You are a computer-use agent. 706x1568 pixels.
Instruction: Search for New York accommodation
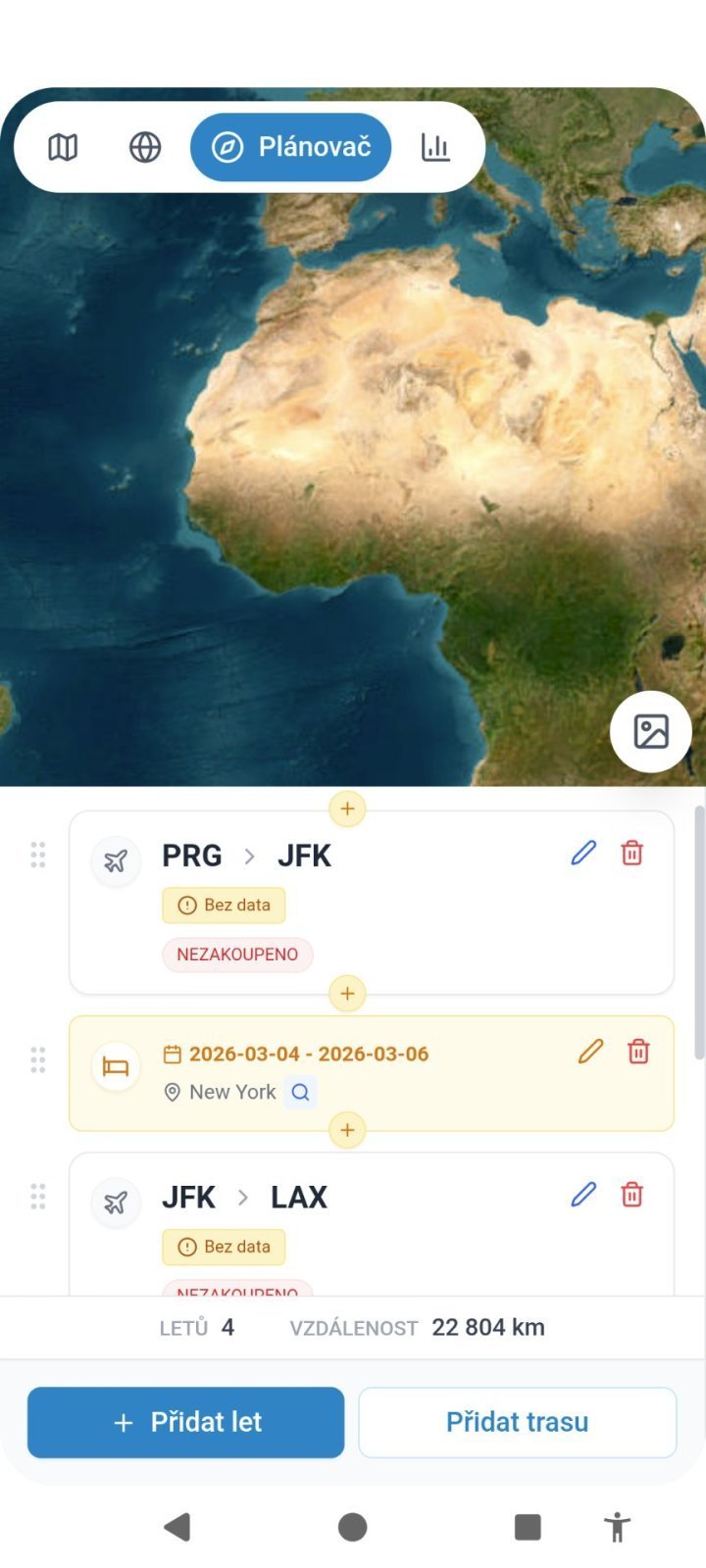click(x=301, y=1092)
